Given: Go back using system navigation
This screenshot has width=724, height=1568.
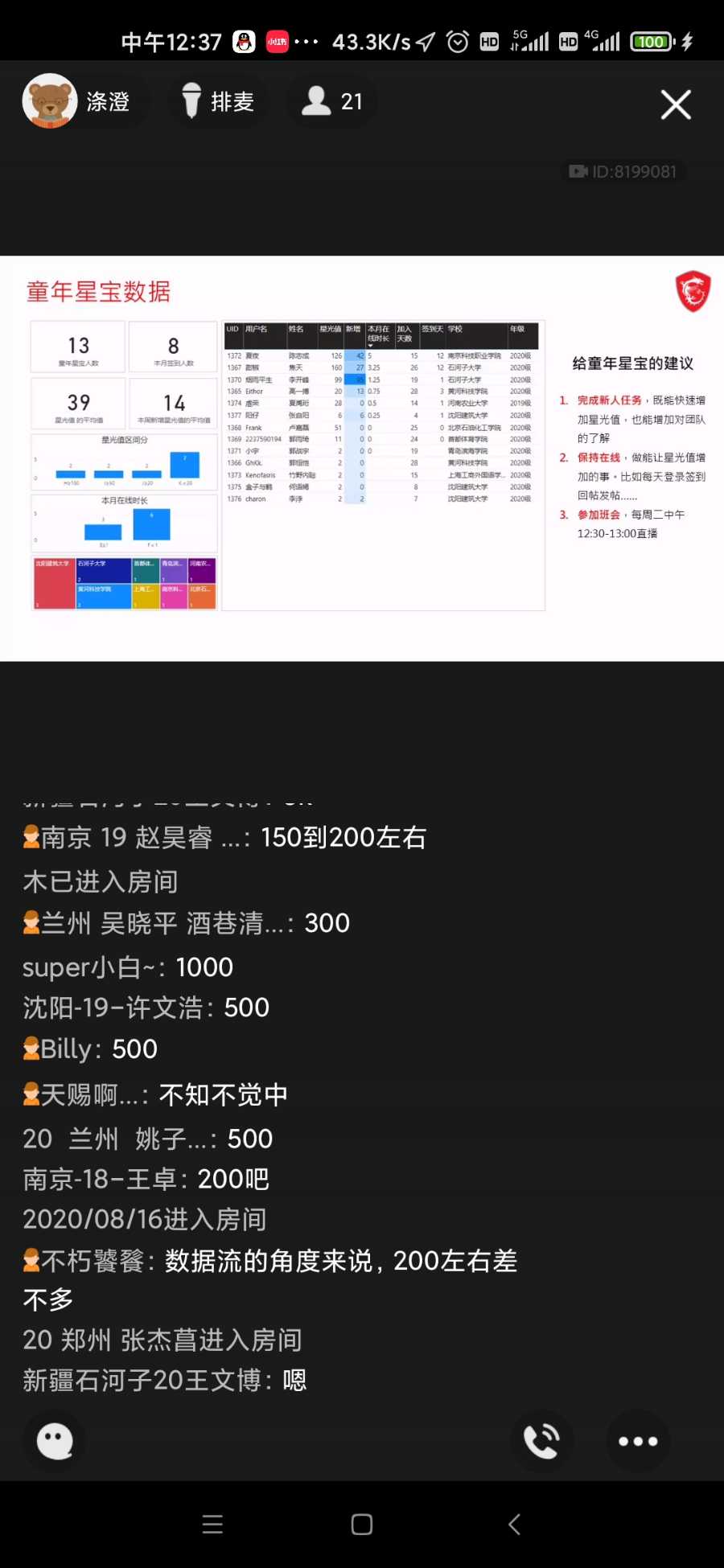Looking at the screenshot, I should coord(515,1525).
